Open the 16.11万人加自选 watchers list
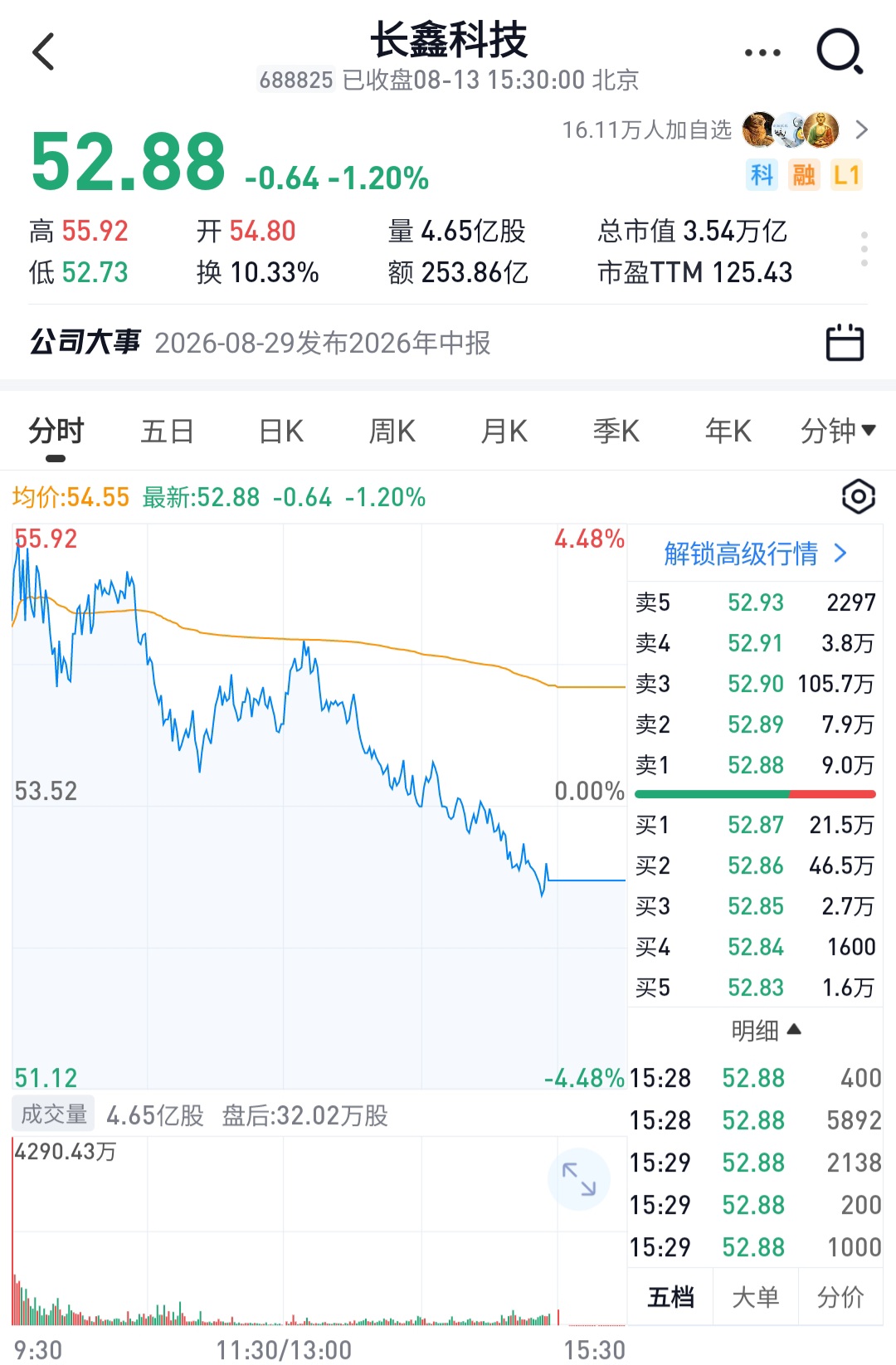 tap(715, 130)
